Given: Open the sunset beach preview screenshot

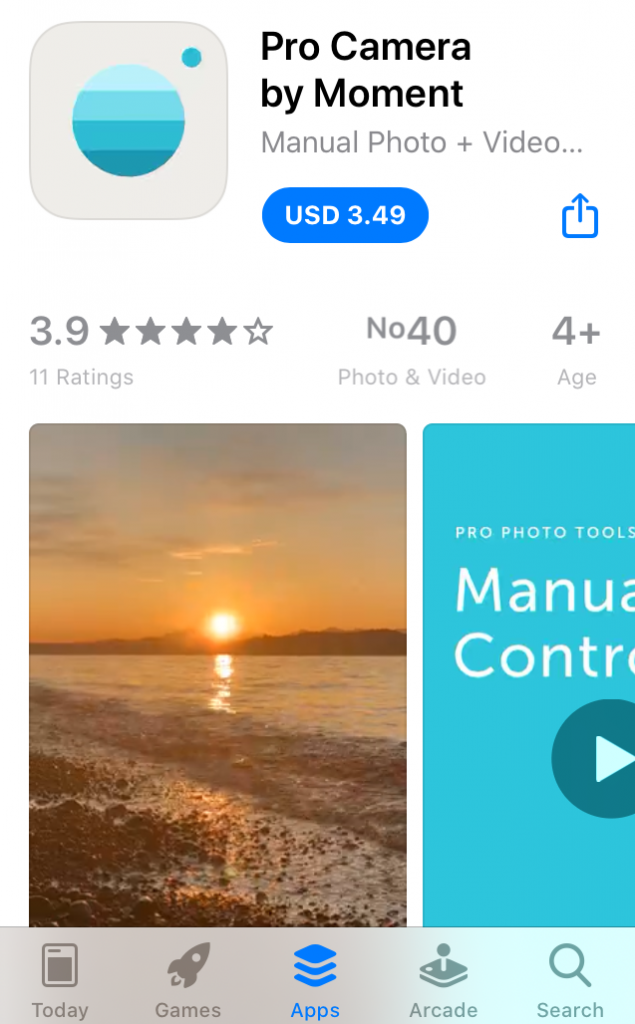Looking at the screenshot, I should [x=218, y=675].
